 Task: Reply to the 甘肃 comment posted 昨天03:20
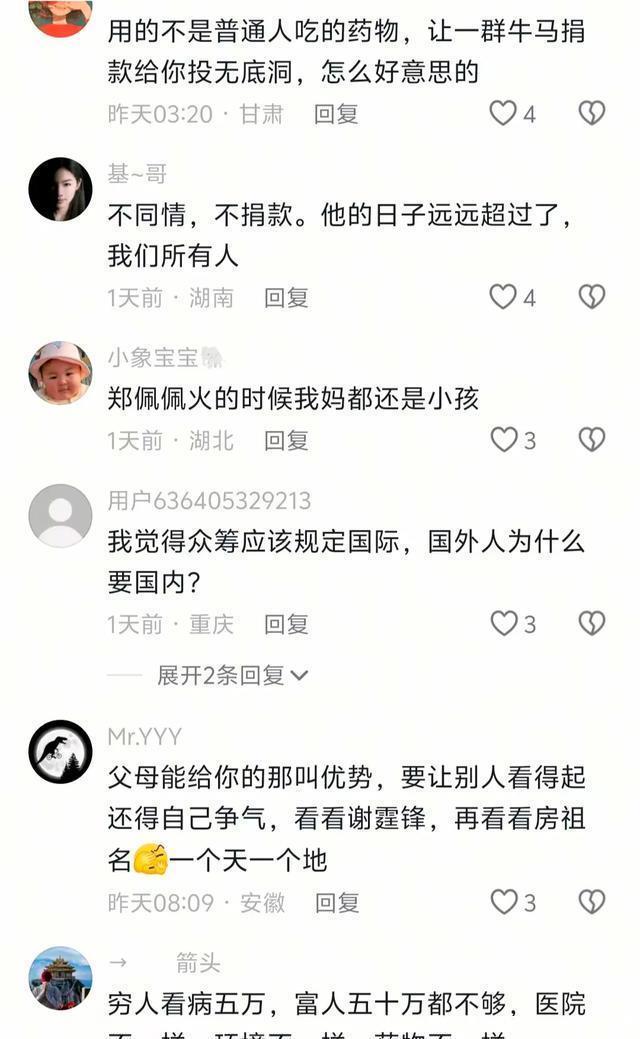click(336, 114)
